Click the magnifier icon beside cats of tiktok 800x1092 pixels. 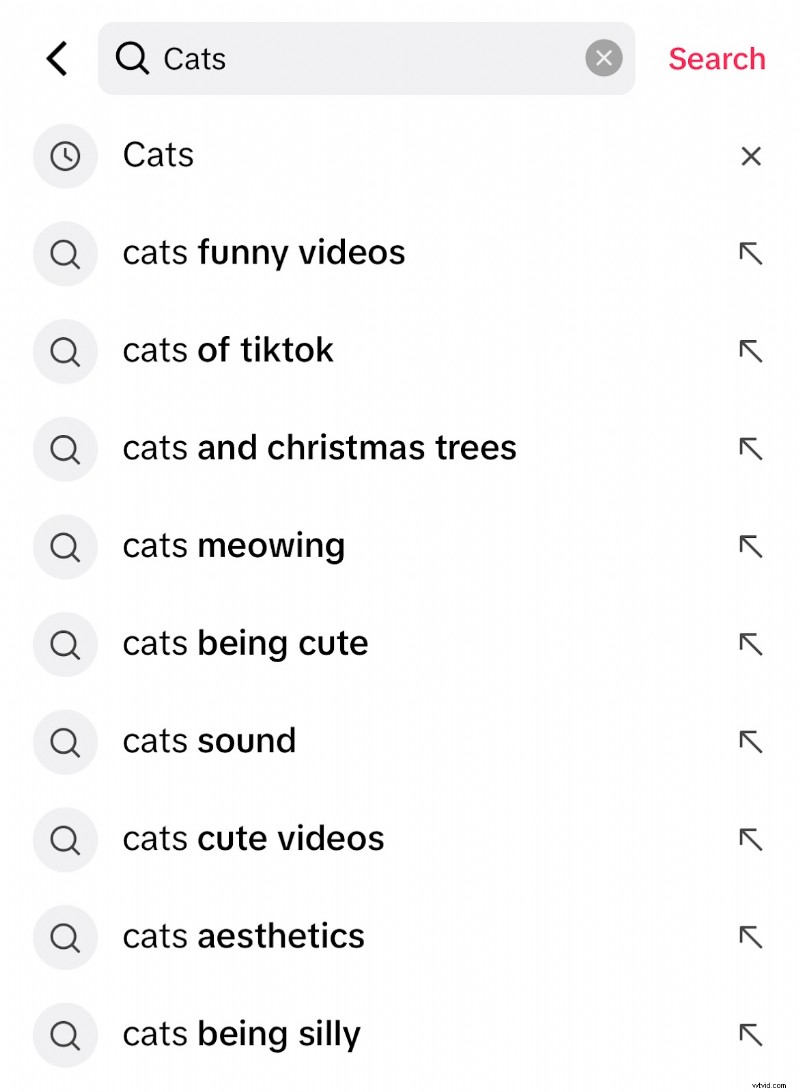[x=65, y=351]
